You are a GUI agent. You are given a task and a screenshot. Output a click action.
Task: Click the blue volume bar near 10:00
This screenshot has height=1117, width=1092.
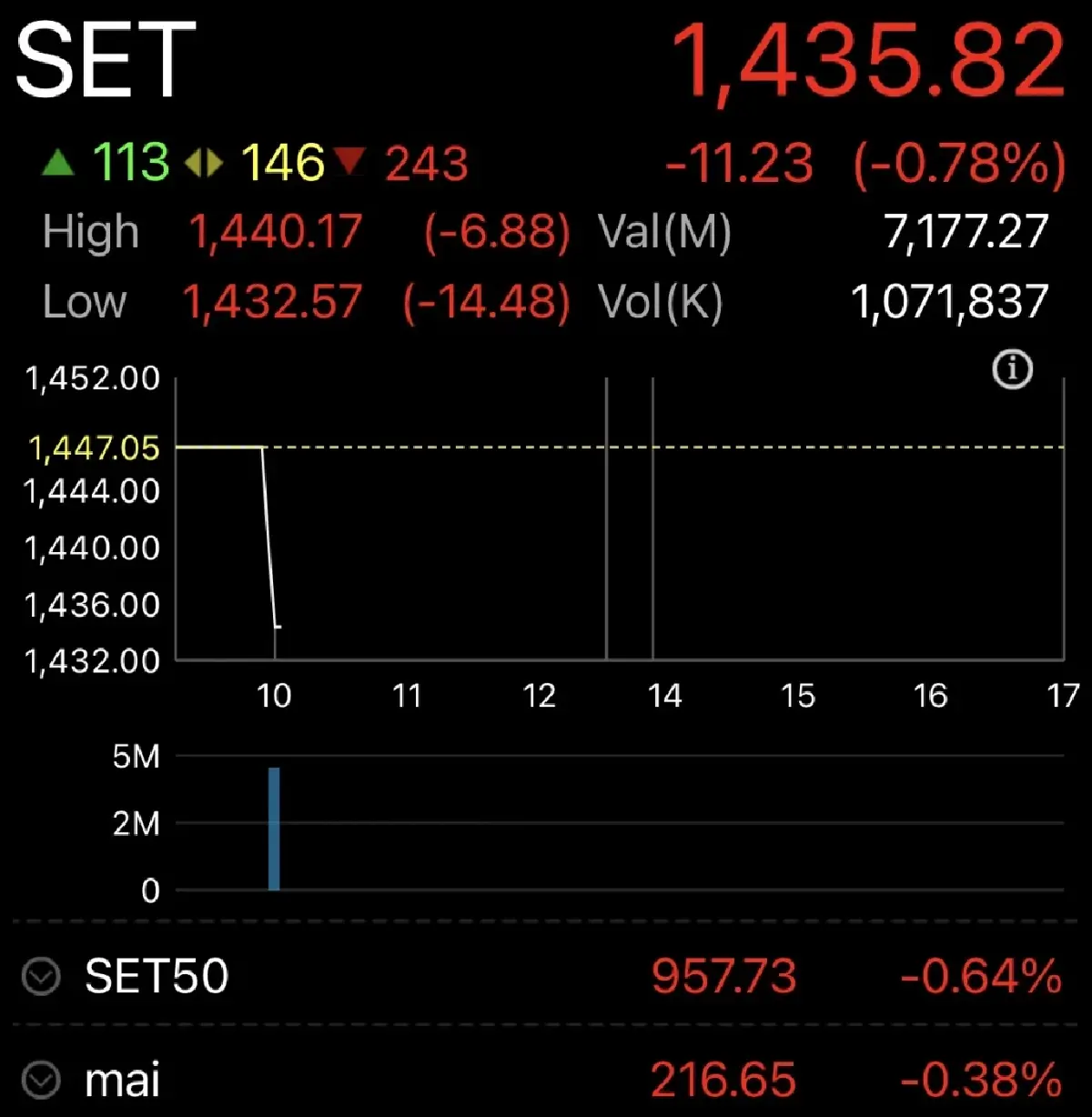pos(273,828)
